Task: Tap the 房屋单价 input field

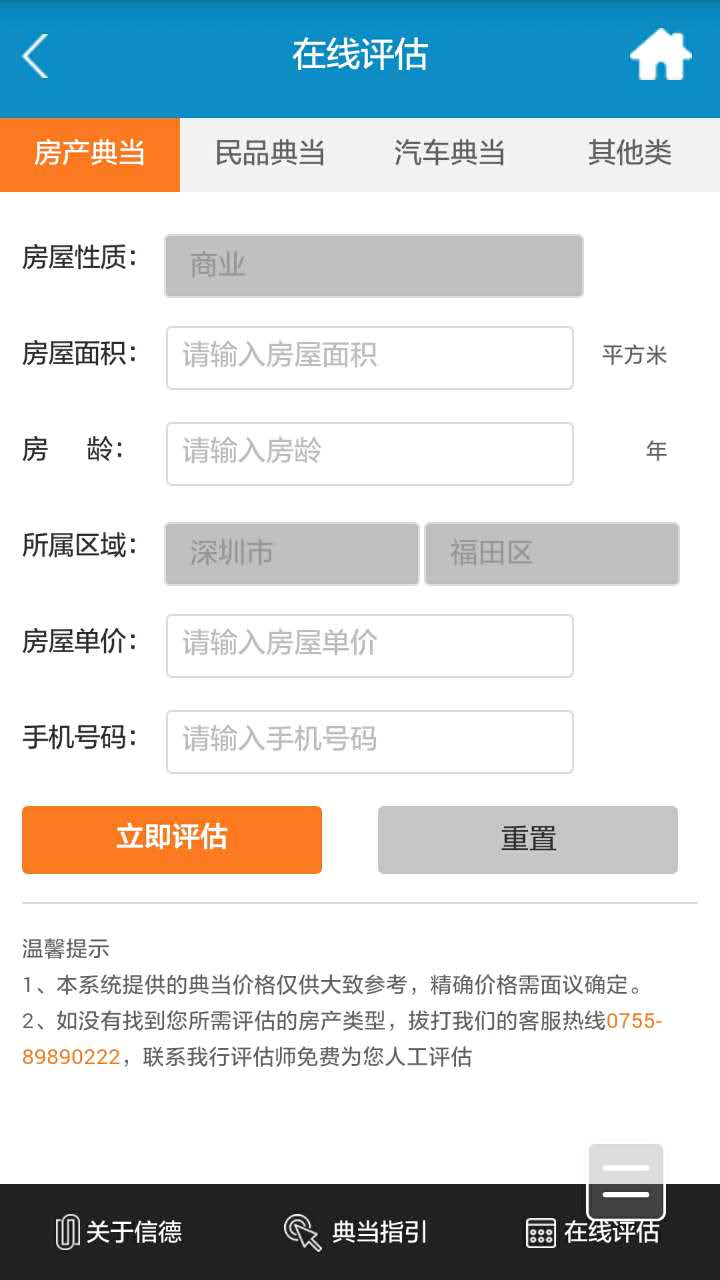Action: (370, 646)
